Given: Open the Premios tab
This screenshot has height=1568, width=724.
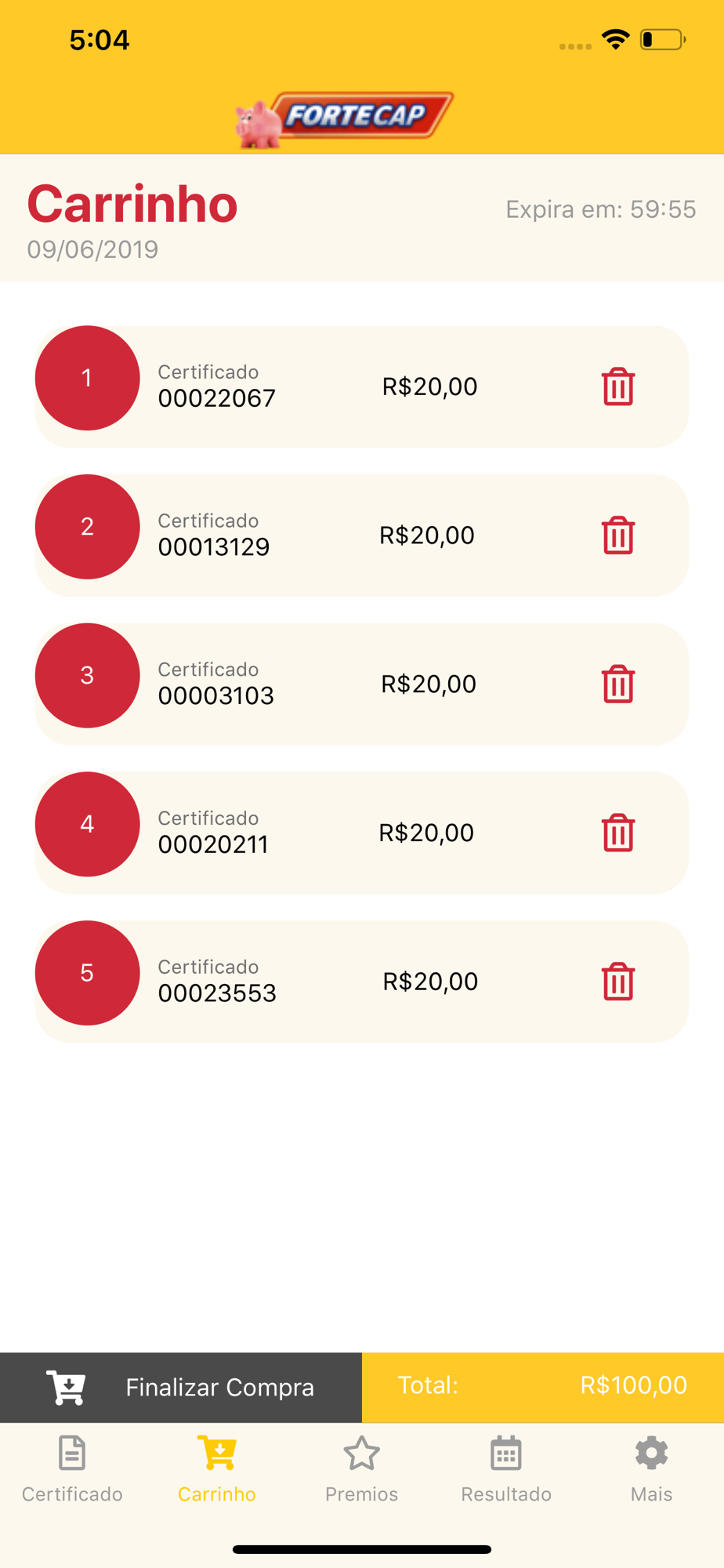Looking at the screenshot, I should pos(362,1469).
